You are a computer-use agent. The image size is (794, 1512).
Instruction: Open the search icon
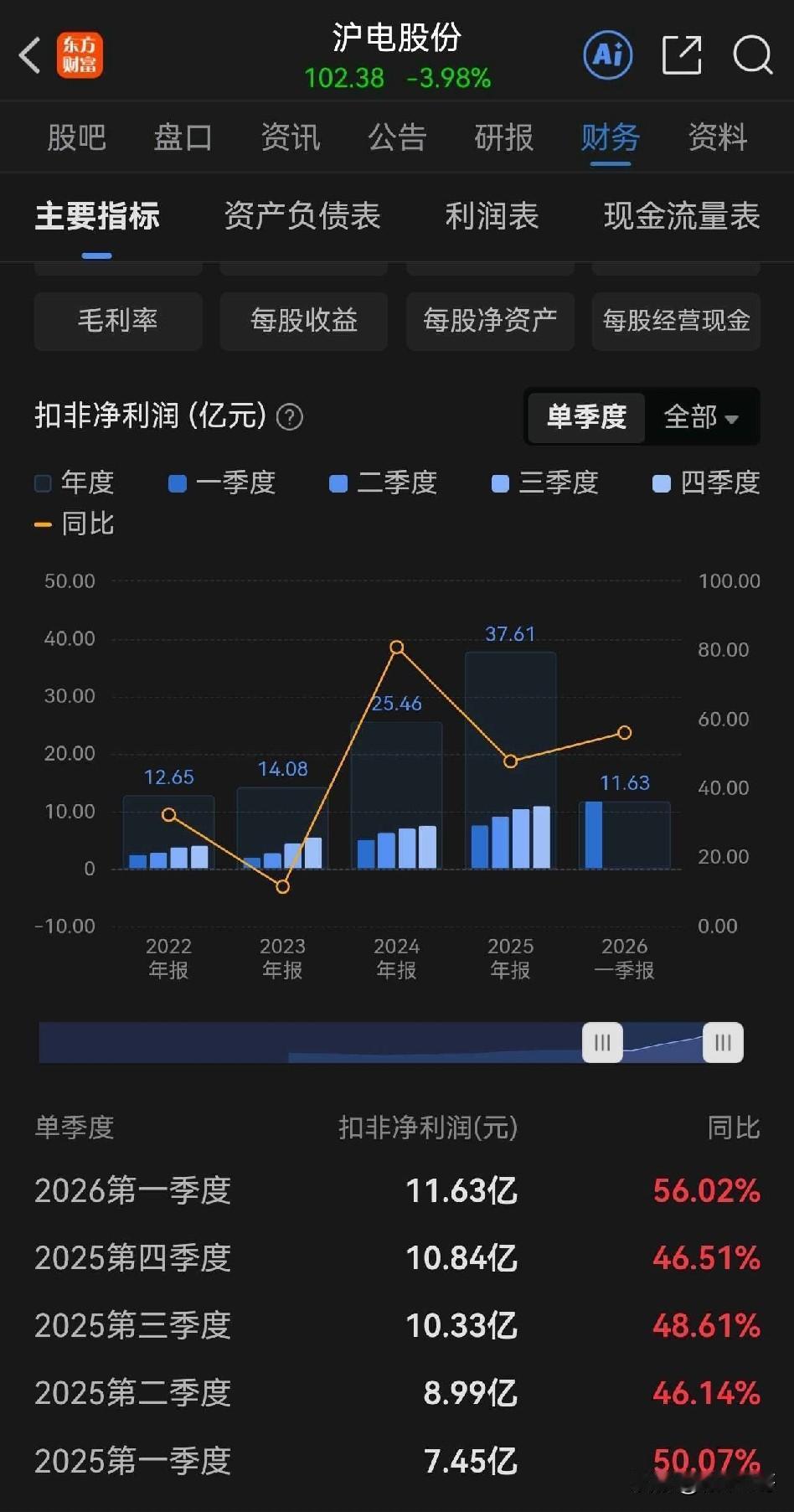pos(752,55)
